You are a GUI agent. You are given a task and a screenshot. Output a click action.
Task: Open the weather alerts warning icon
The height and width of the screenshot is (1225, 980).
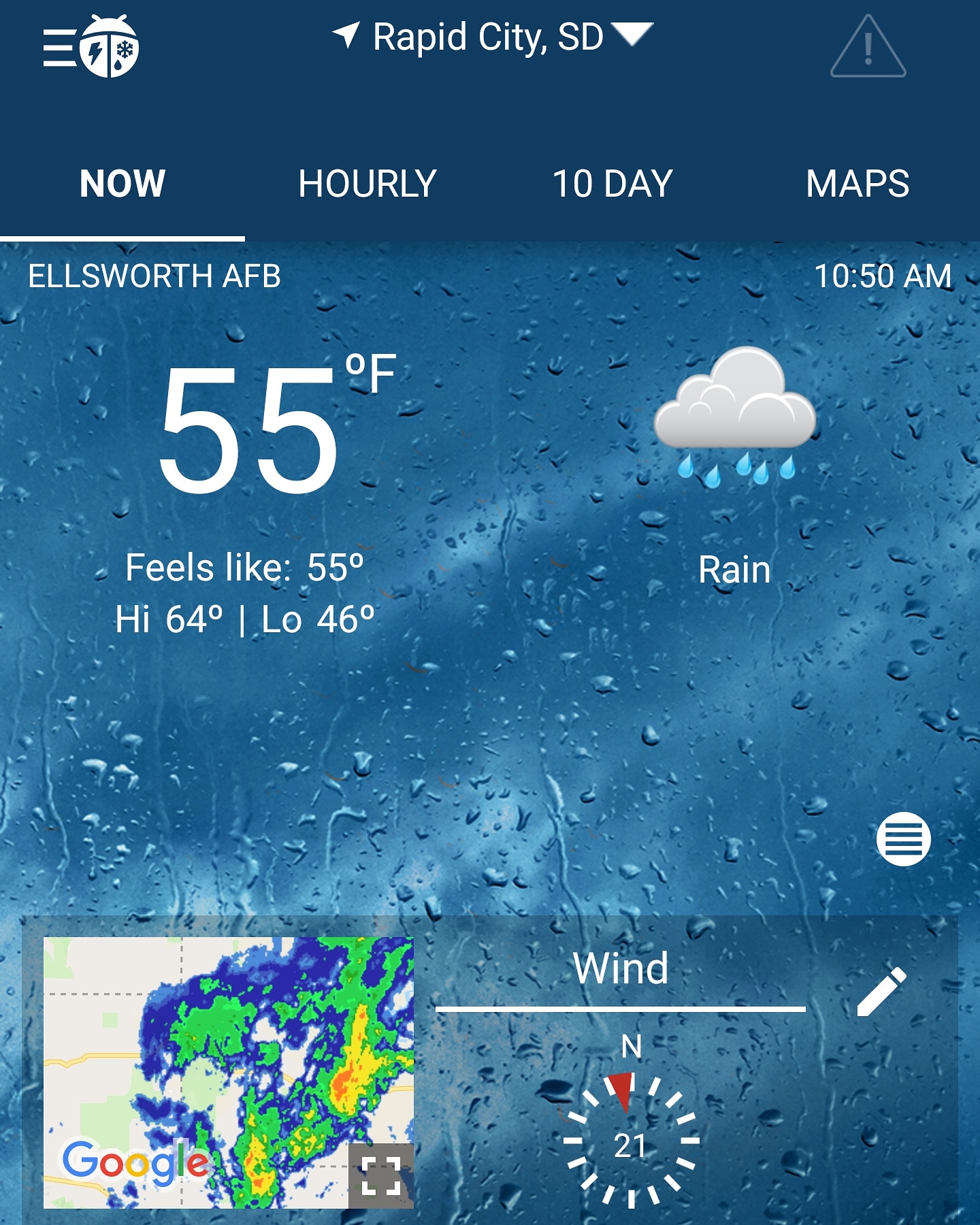coord(868,48)
